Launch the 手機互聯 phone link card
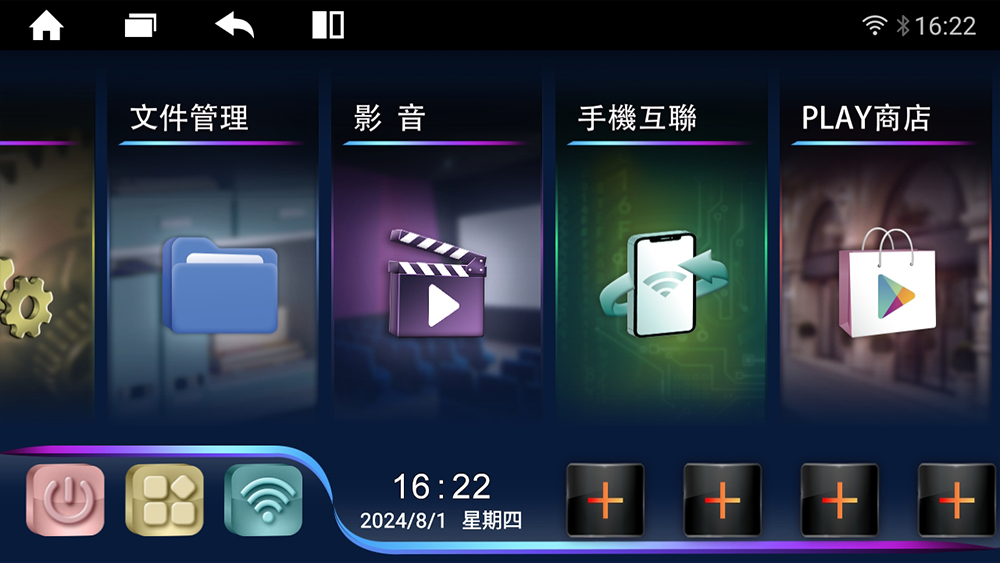Screen dimensions: 1000x563 660,270
